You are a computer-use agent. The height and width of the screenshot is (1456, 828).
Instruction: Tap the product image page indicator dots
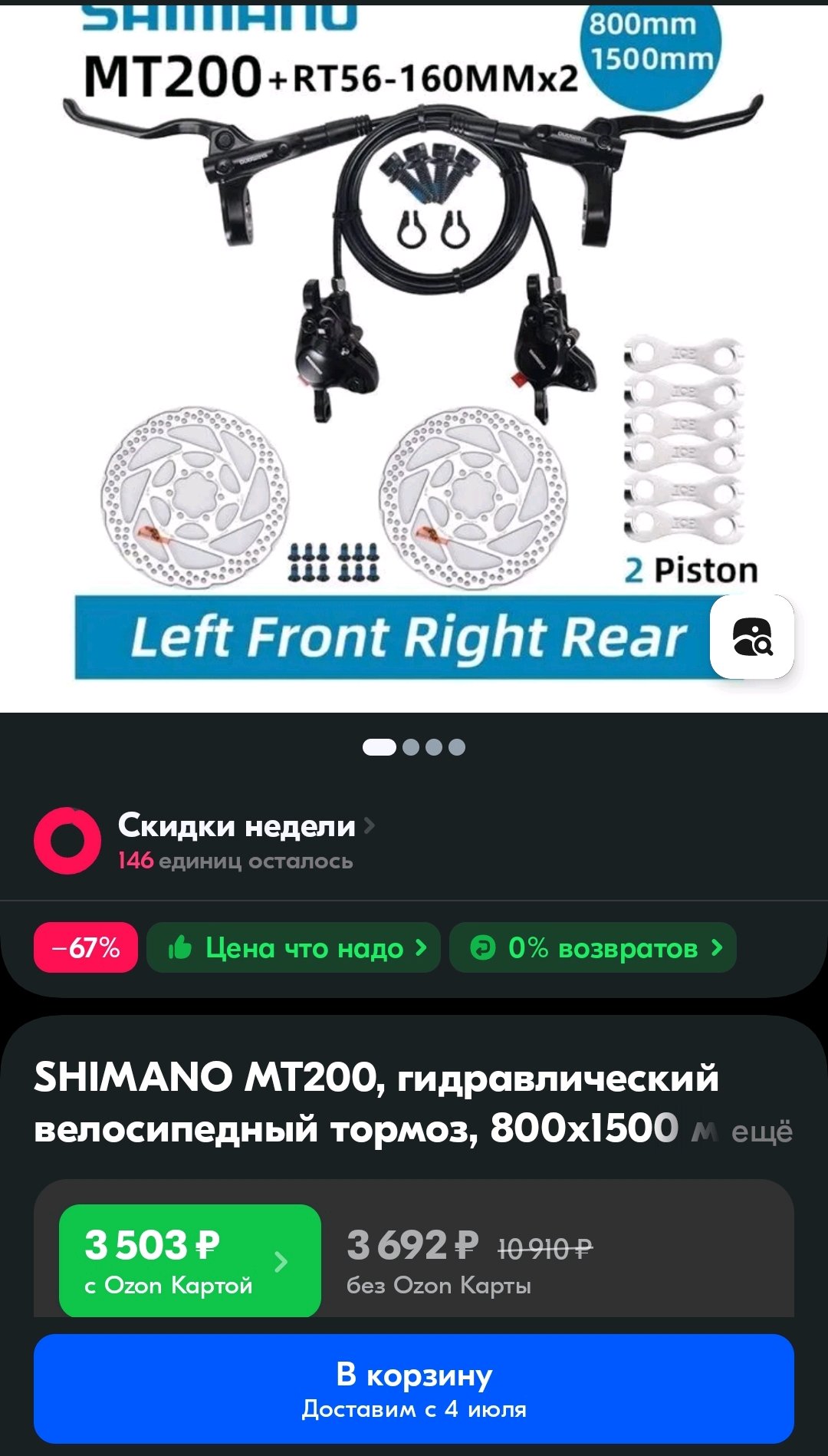[x=414, y=747]
